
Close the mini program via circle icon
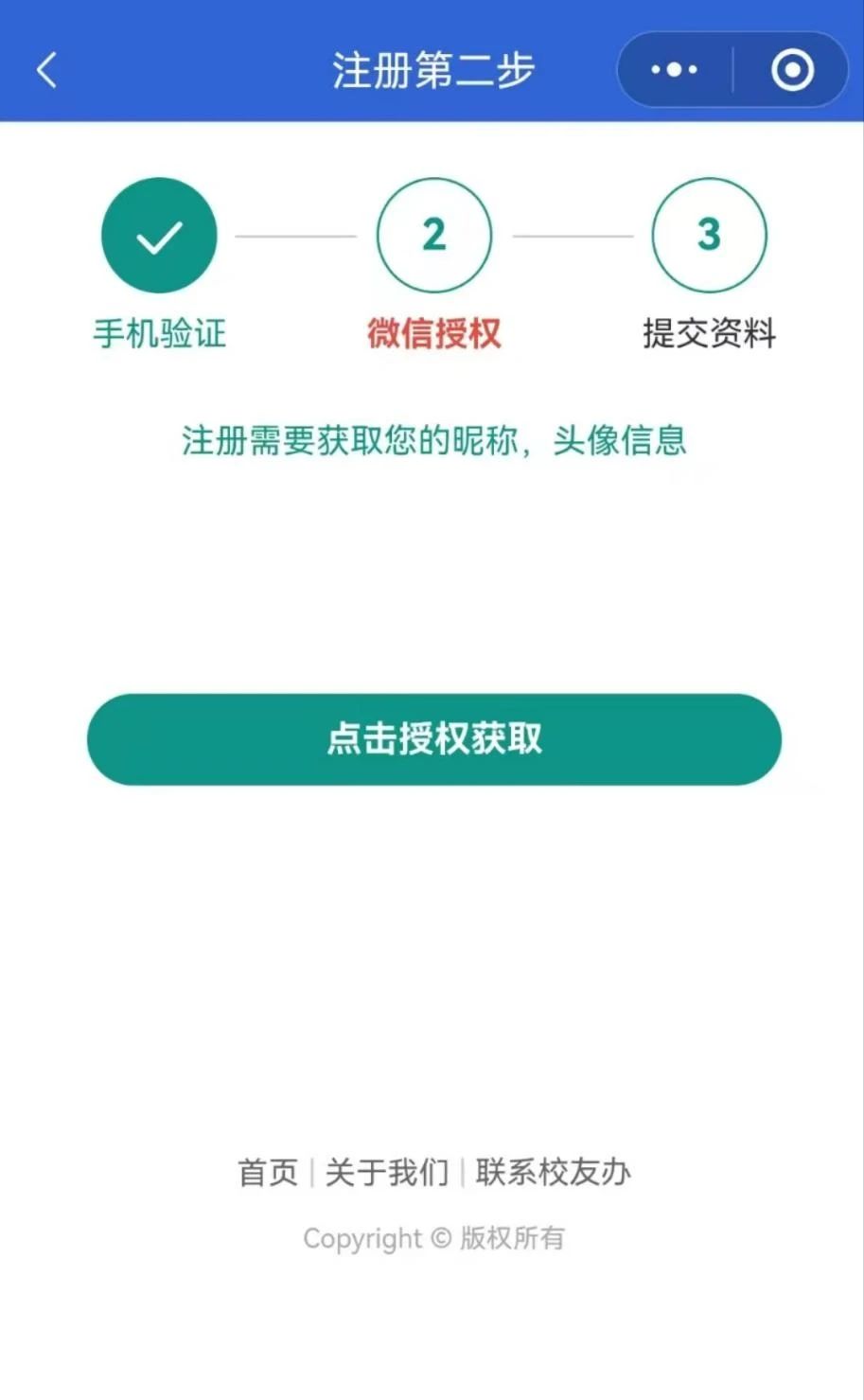pos(792,70)
